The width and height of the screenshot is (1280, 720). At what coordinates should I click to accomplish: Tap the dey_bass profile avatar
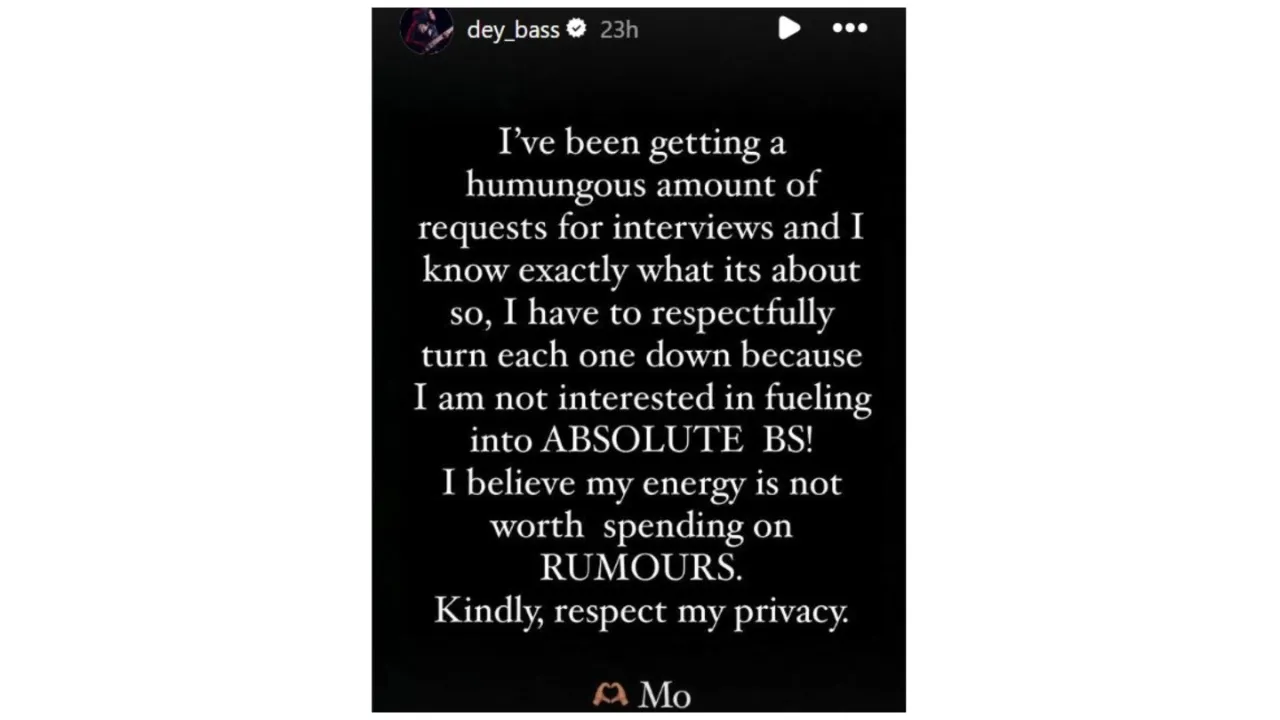point(426,29)
